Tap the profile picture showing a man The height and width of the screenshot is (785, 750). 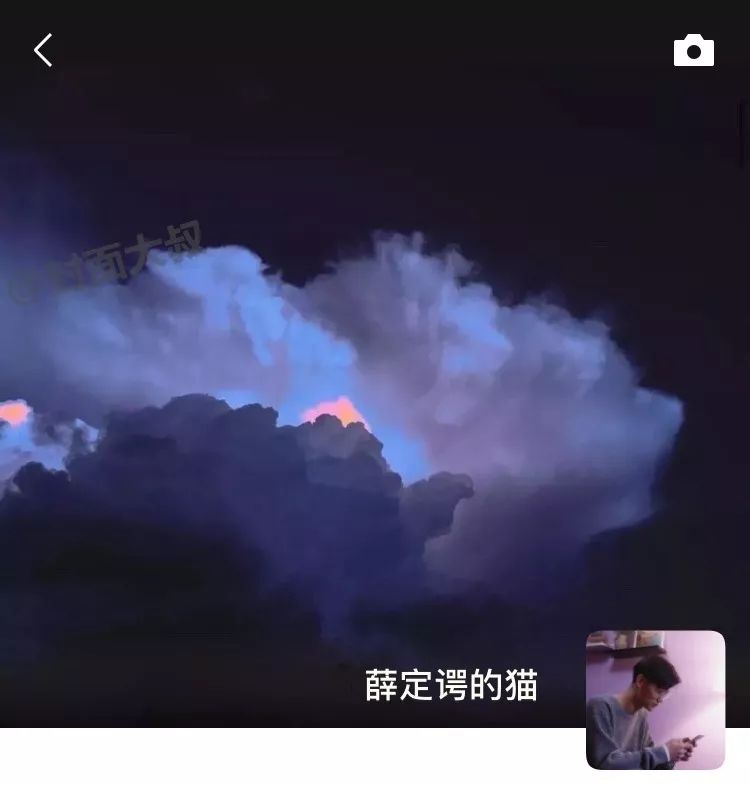pyautogui.click(x=655, y=702)
